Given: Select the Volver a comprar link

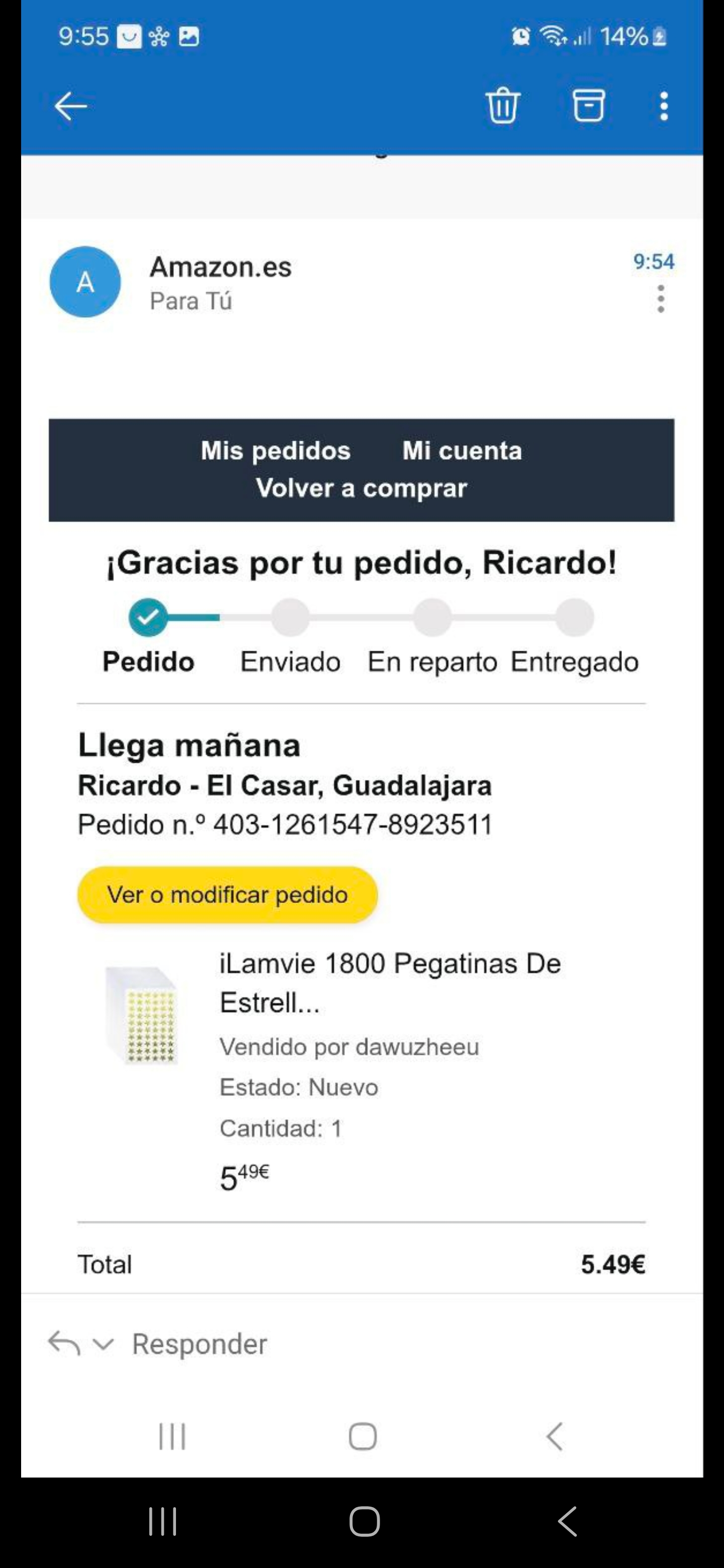Looking at the screenshot, I should (x=361, y=488).
